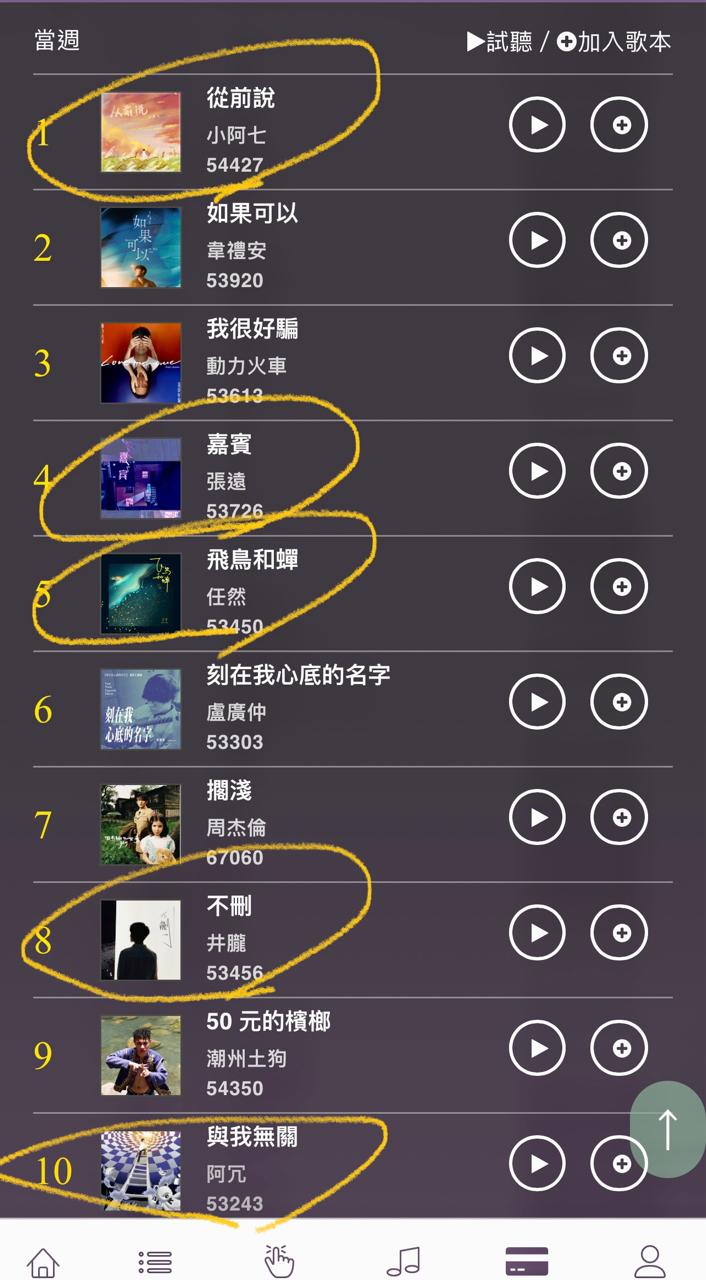The height and width of the screenshot is (1280, 706).
Task: Play preview of 與我無關
Action: pos(537,1164)
